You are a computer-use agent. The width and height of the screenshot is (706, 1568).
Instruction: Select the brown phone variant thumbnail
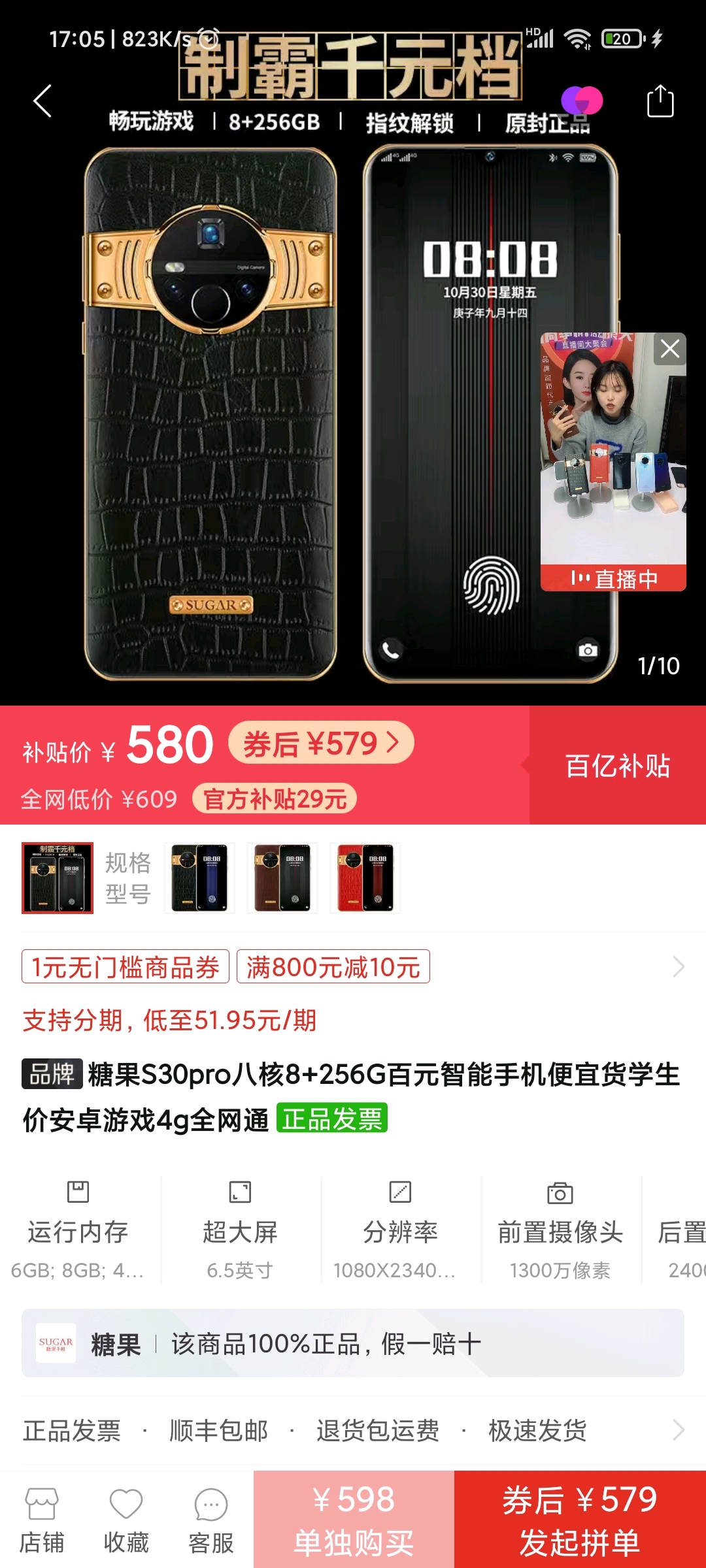pos(282,878)
